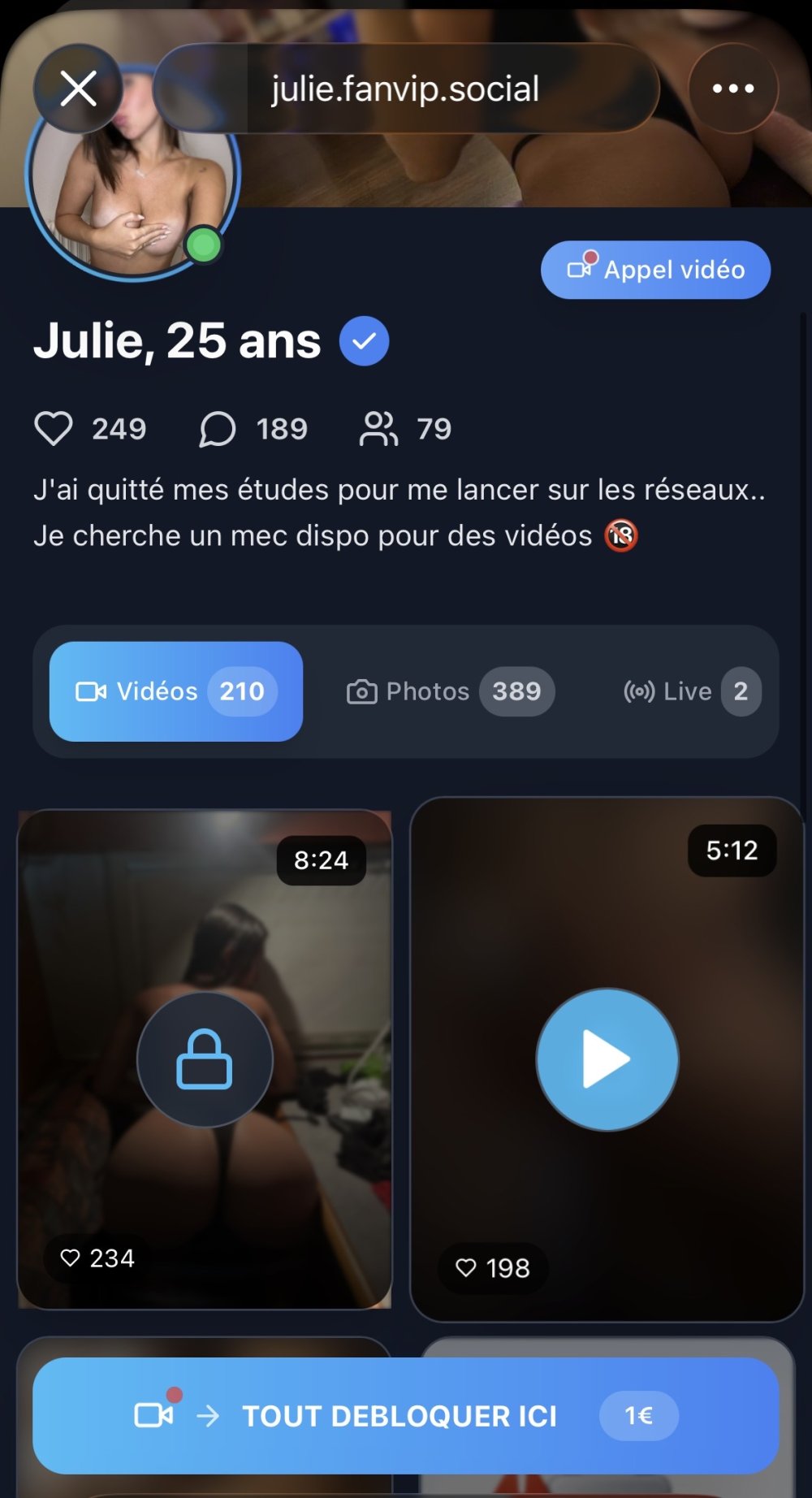
Task: Tap the julie.fanvip.social address bar
Action: click(x=405, y=89)
